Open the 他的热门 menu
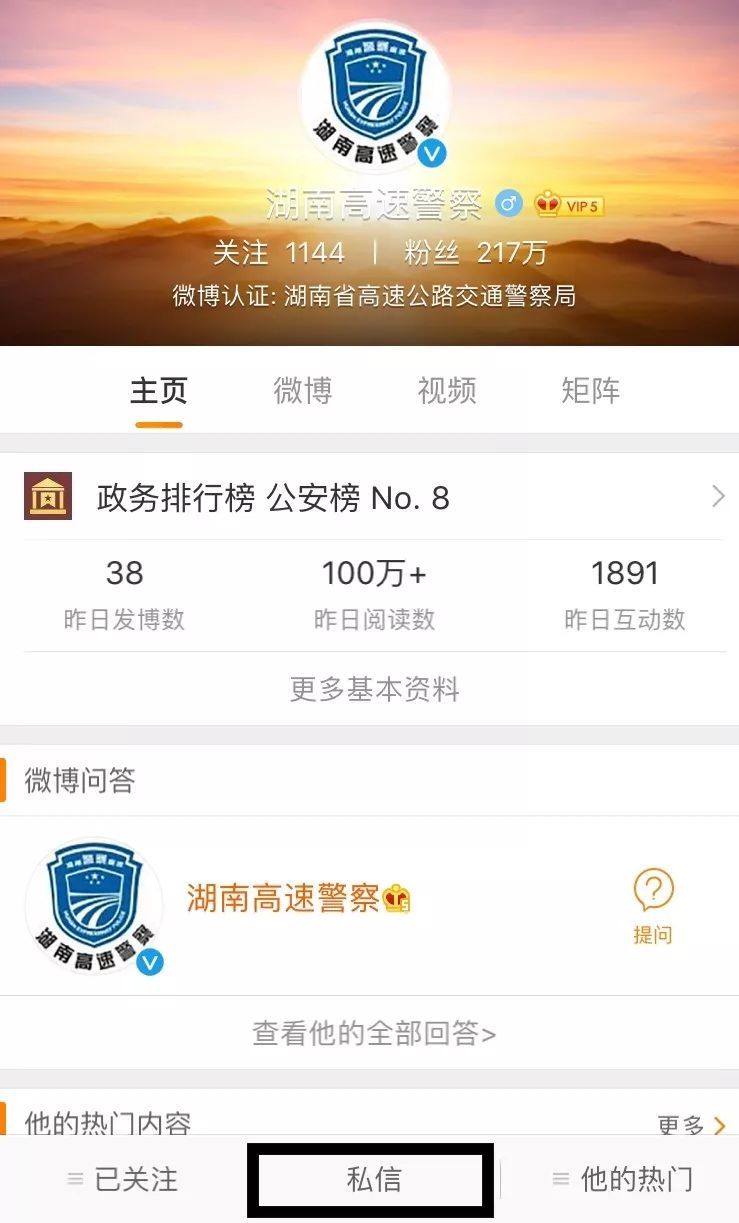The width and height of the screenshot is (739, 1223). point(622,1180)
